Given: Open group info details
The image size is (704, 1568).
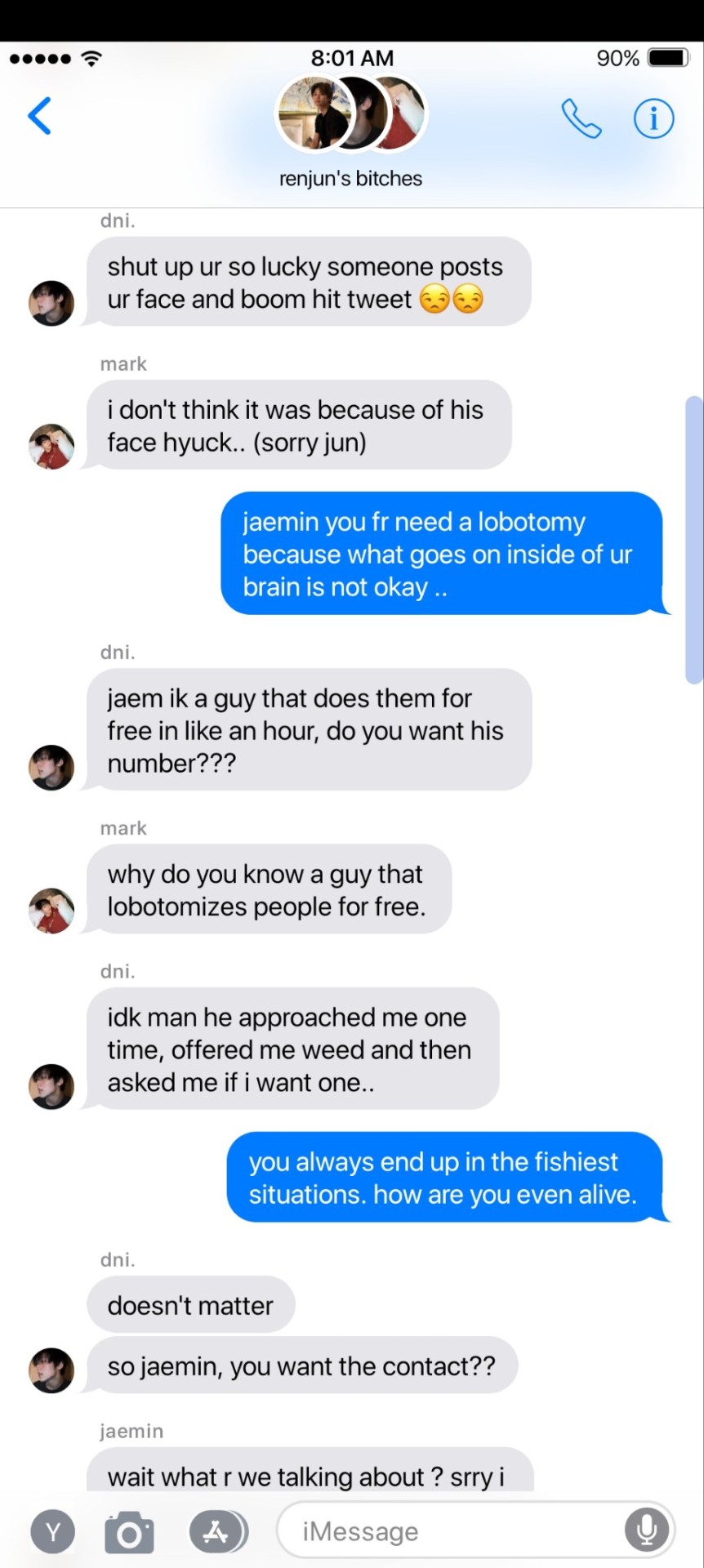Looking at the screenshot, I should tap(653, 119).
